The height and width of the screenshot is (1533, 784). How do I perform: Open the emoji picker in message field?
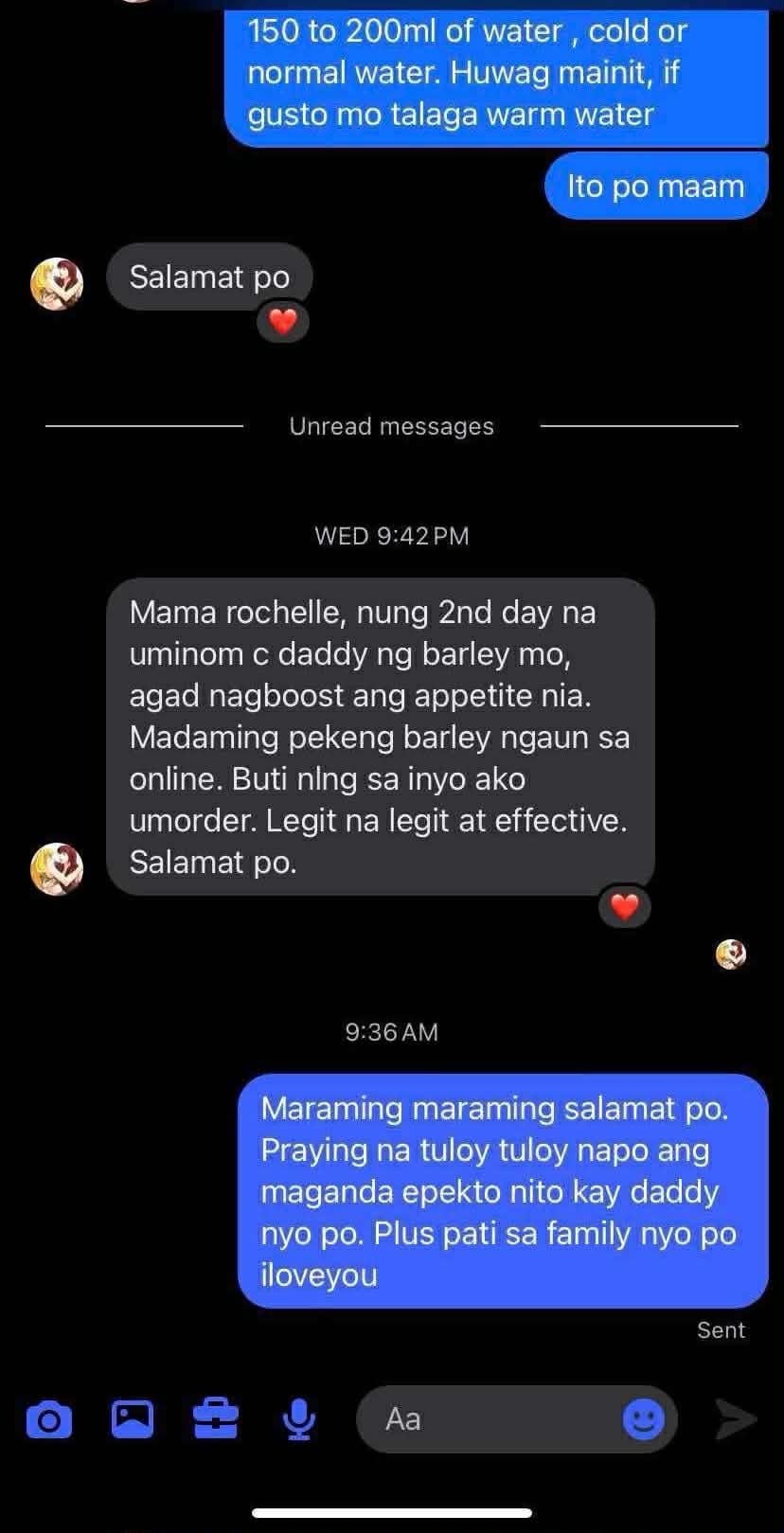(643, 1418)
